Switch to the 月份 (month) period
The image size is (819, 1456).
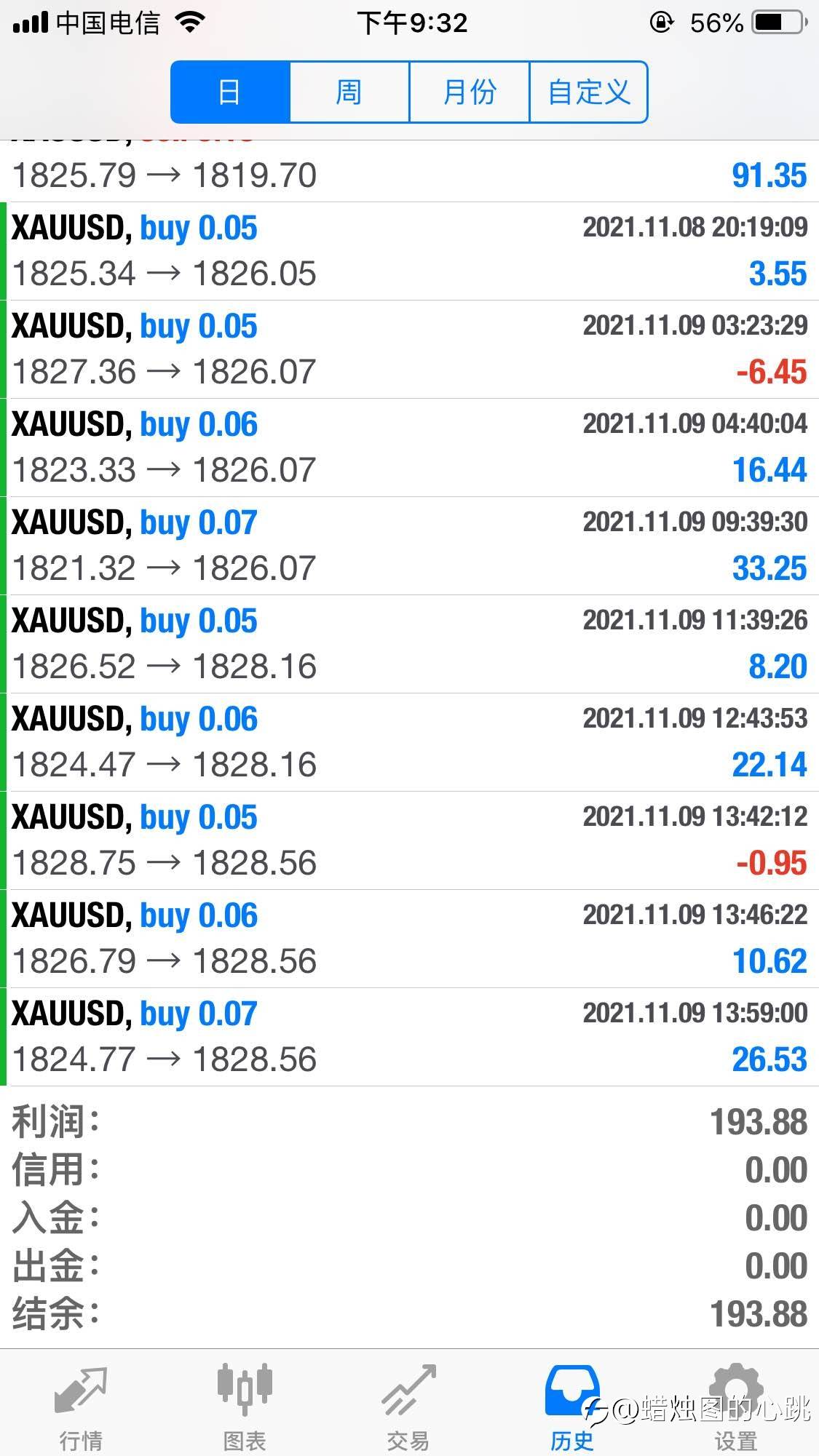point(470,92)
